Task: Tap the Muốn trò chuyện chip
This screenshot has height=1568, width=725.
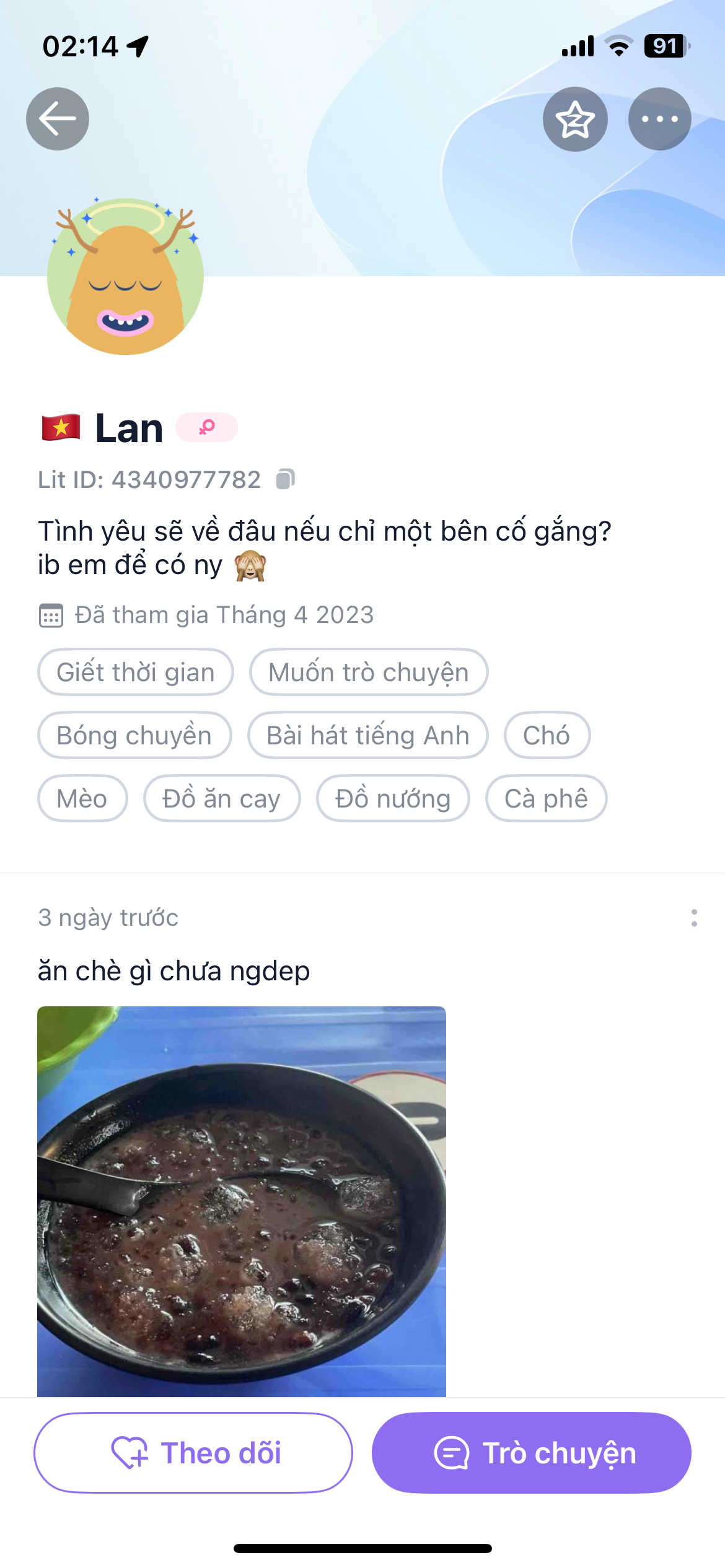Action: click(x=369, y=673)
